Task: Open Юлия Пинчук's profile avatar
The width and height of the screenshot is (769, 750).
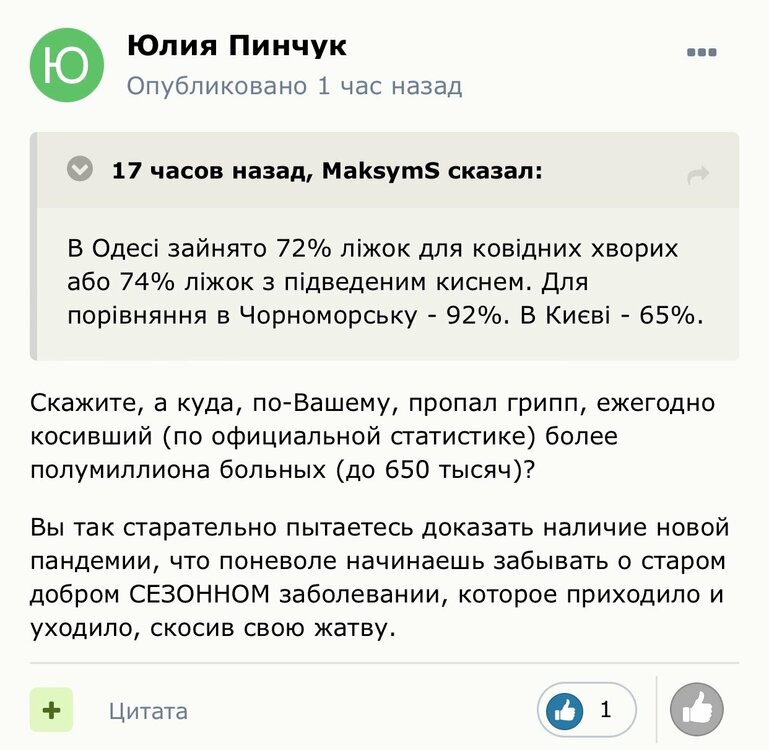Action: tap(67, 65)
